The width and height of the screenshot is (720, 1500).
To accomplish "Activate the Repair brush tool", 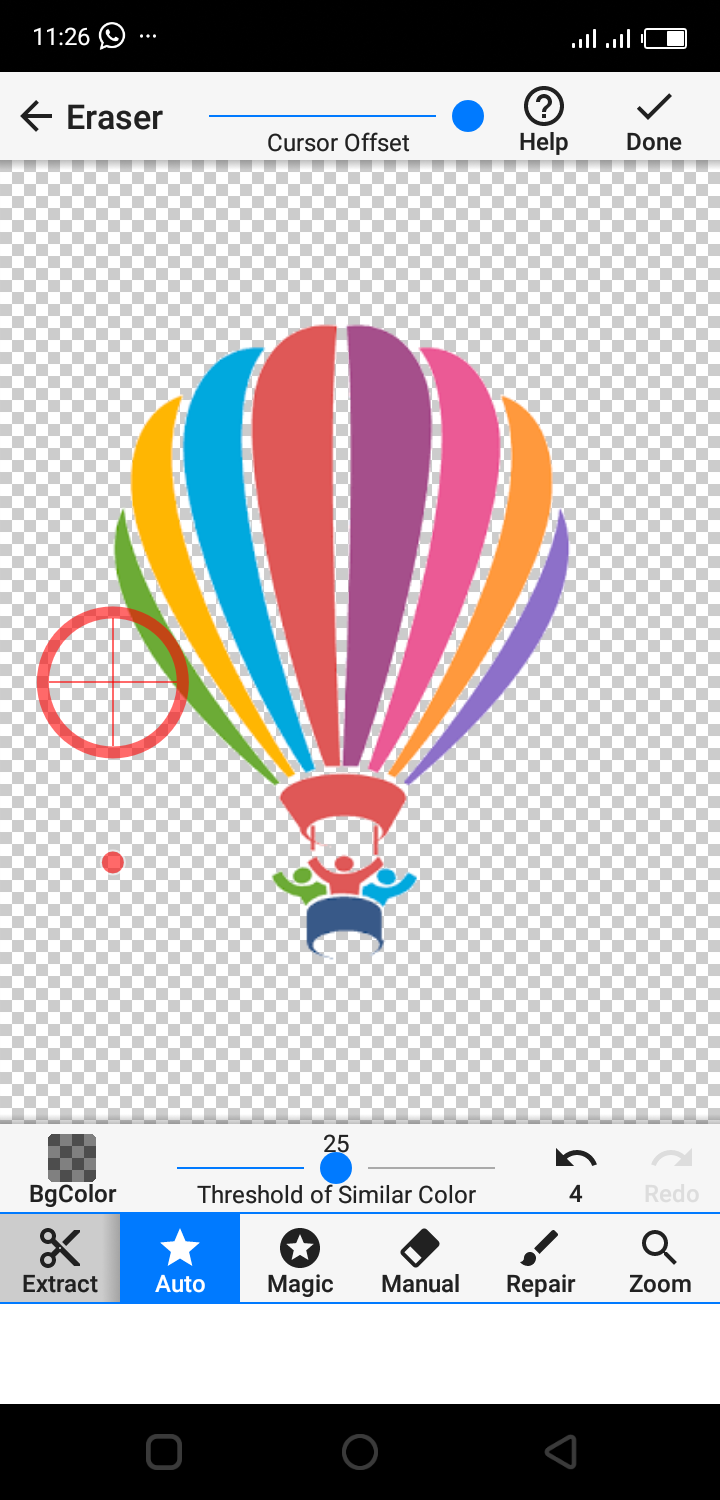I will [540, 1258].
